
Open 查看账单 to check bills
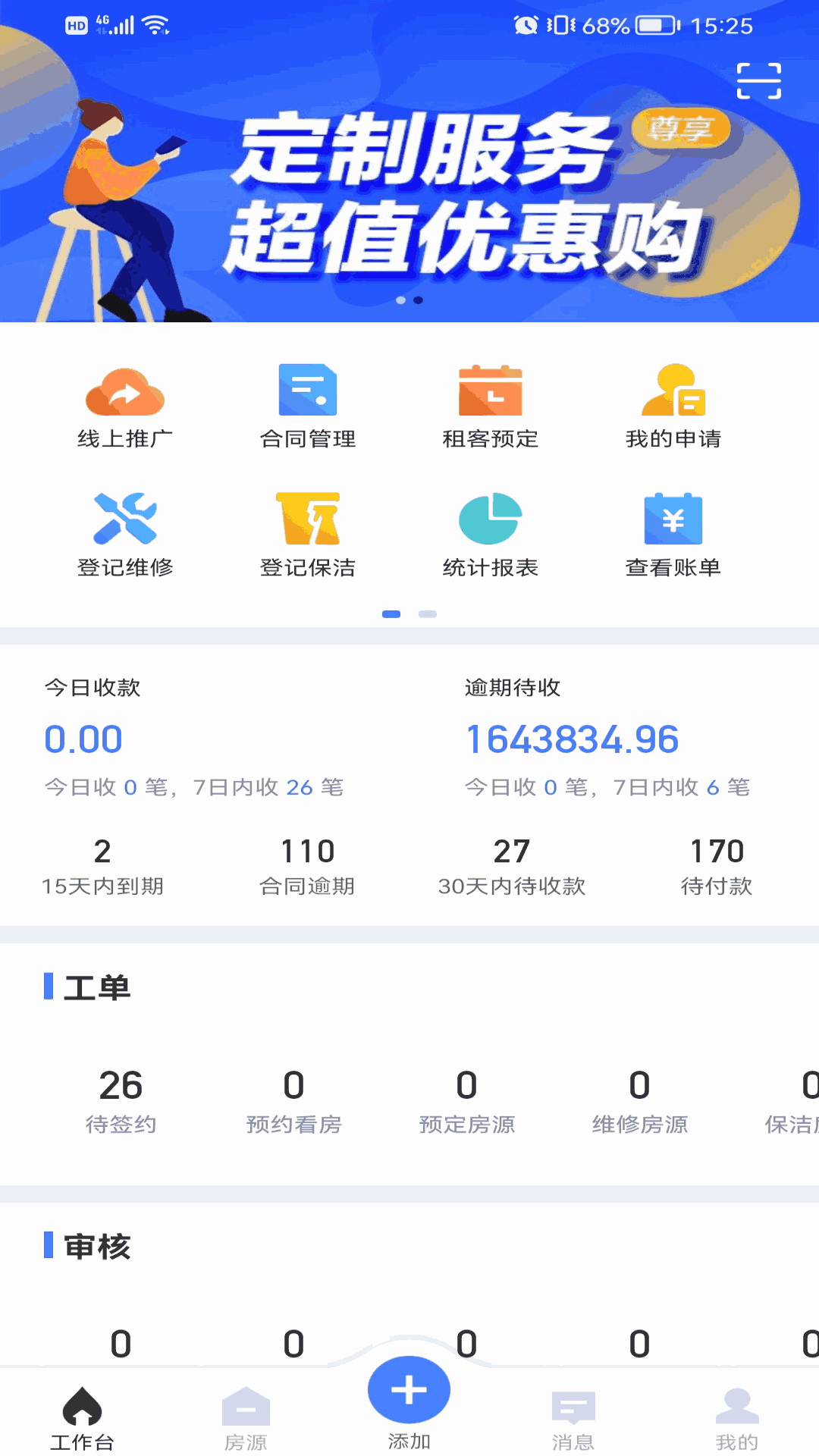click(x=673, y=531)
